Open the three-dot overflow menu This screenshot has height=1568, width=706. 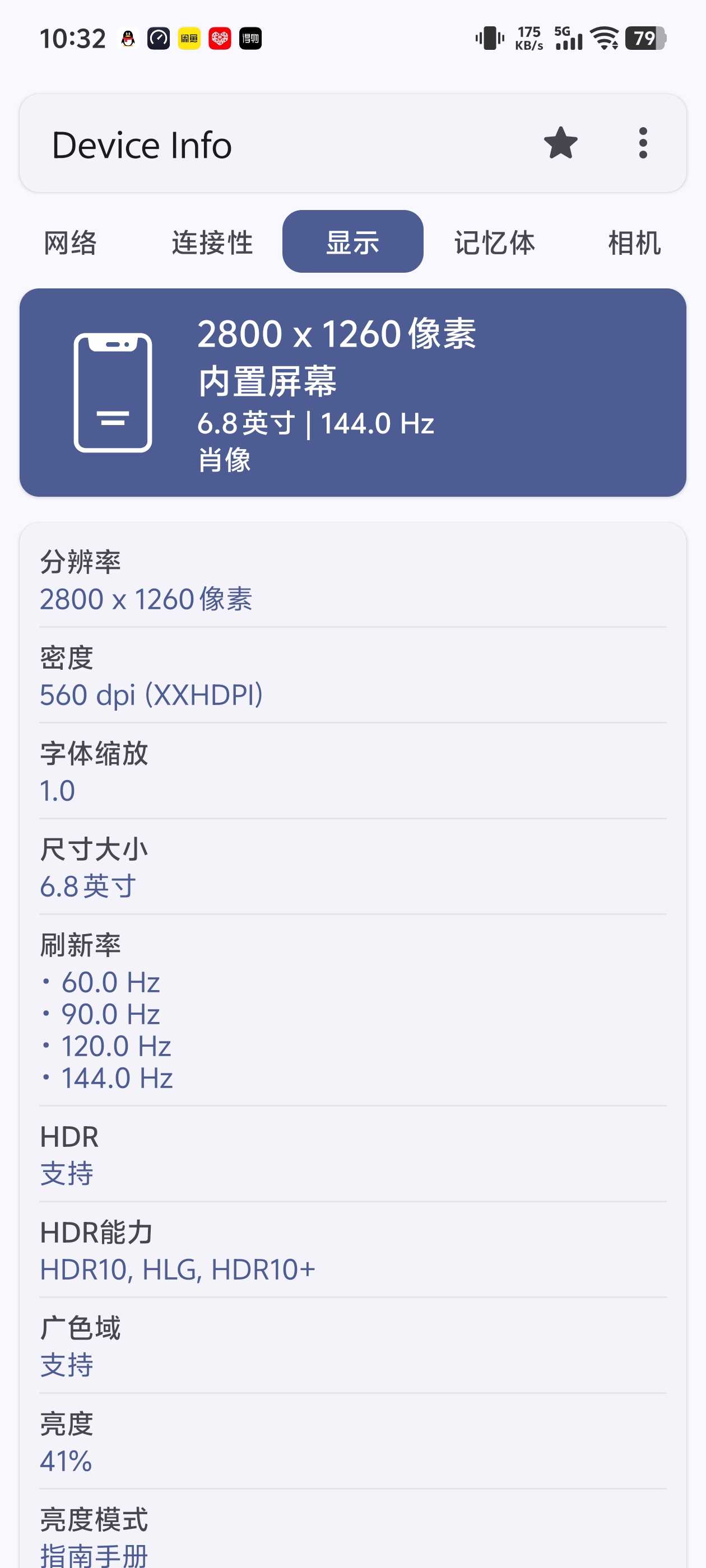(x=643, y=144)
